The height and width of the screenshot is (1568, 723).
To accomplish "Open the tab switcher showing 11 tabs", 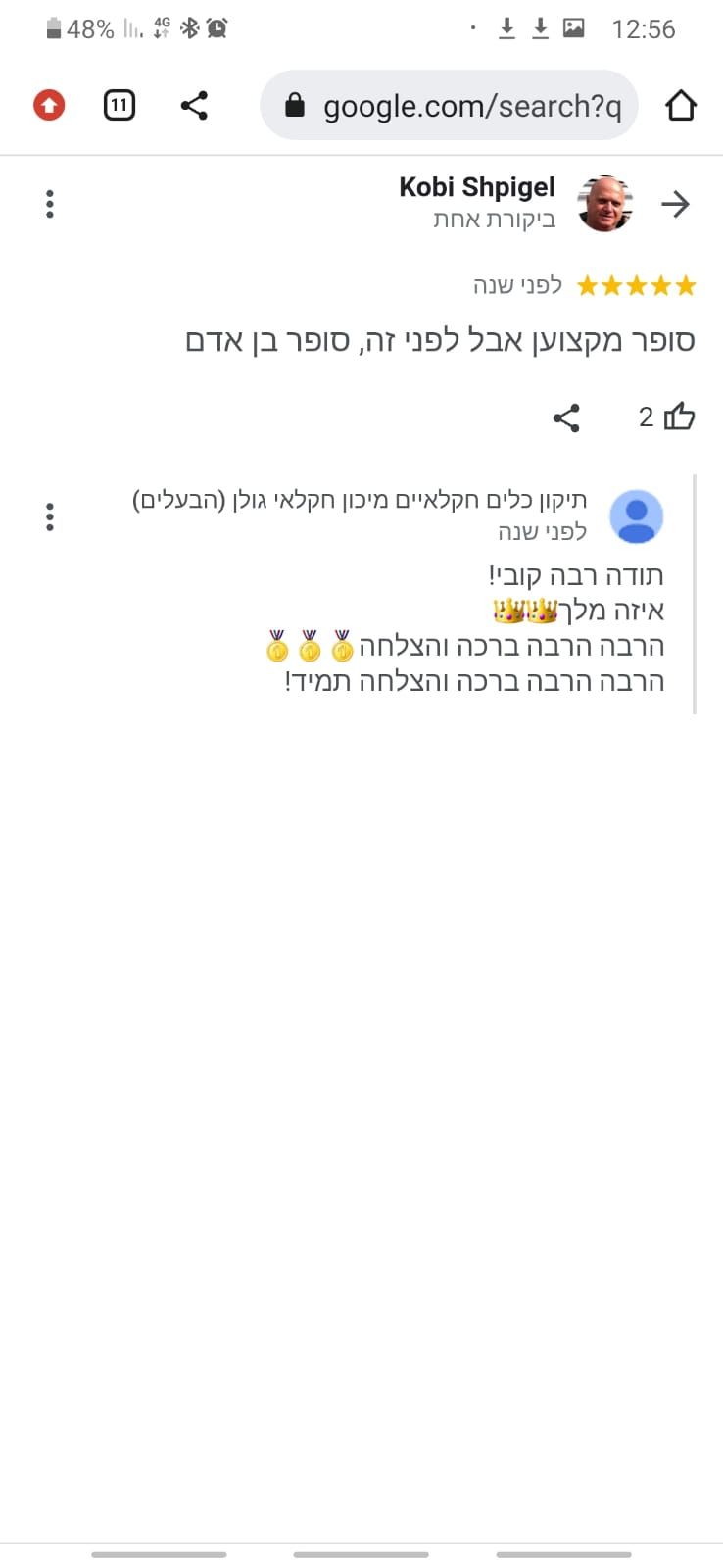I will coord(119,105).
